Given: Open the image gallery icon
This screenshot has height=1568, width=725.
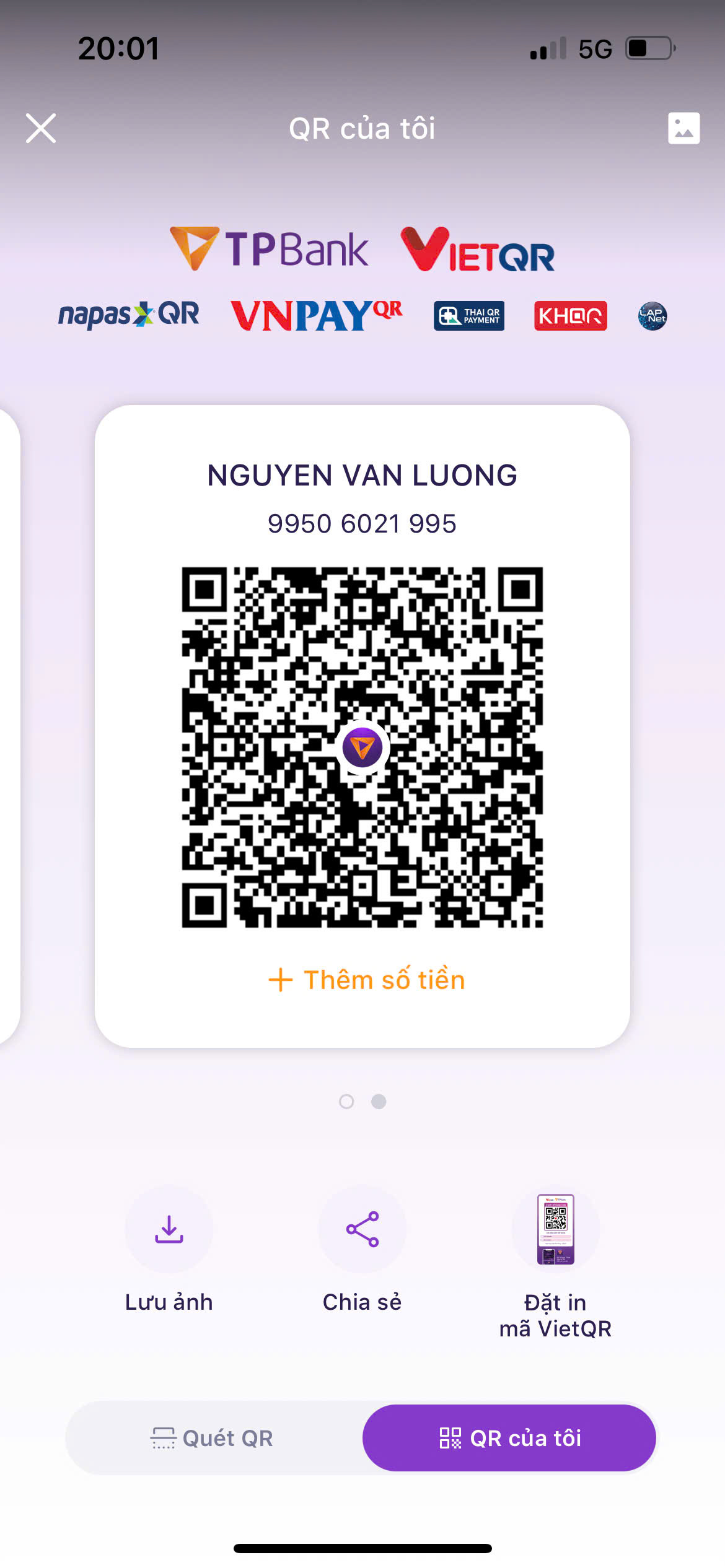Looking at the screenshot, I should [x=683, y=128].
